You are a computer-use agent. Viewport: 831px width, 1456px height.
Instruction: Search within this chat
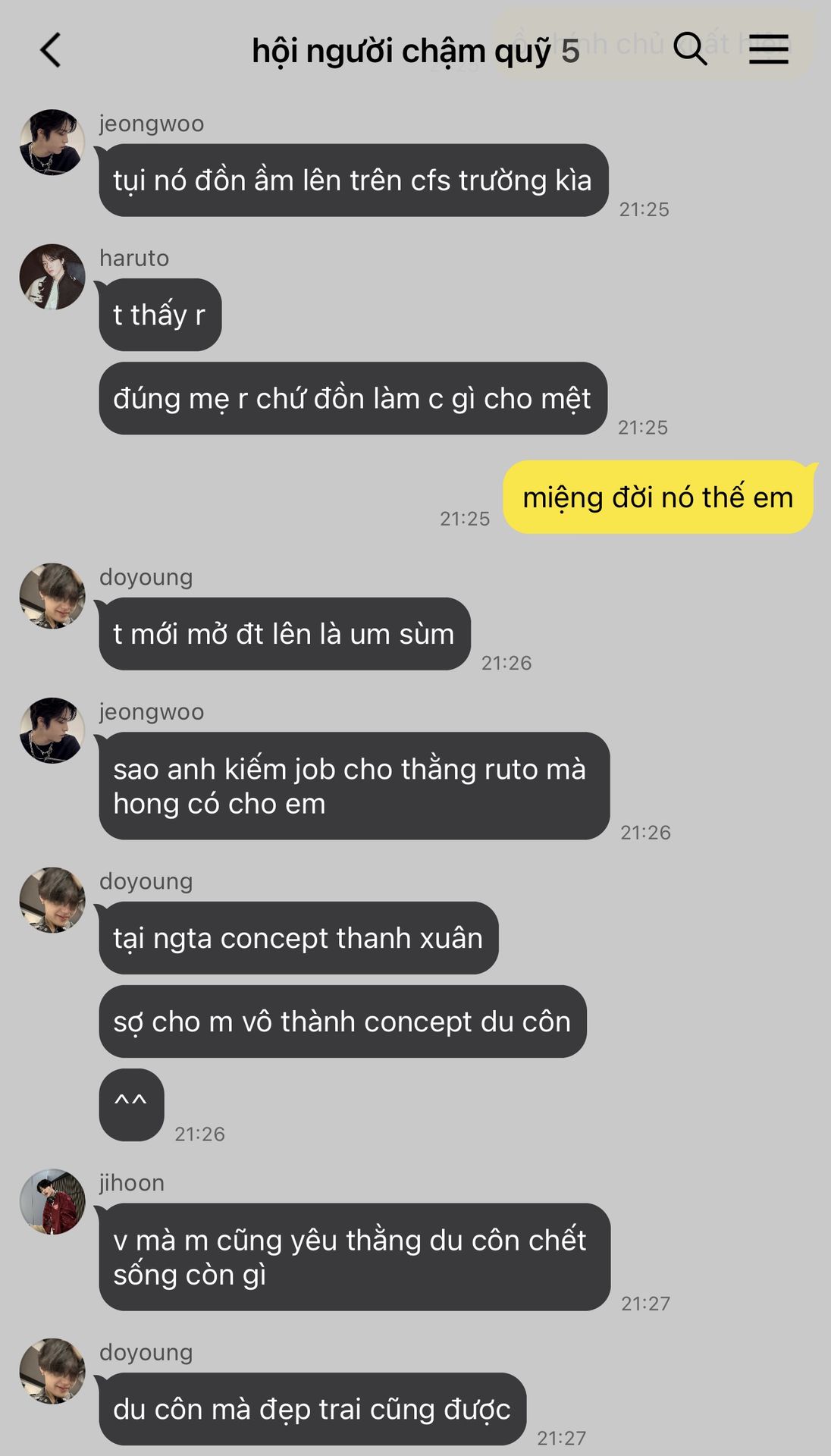coord(690,49)
